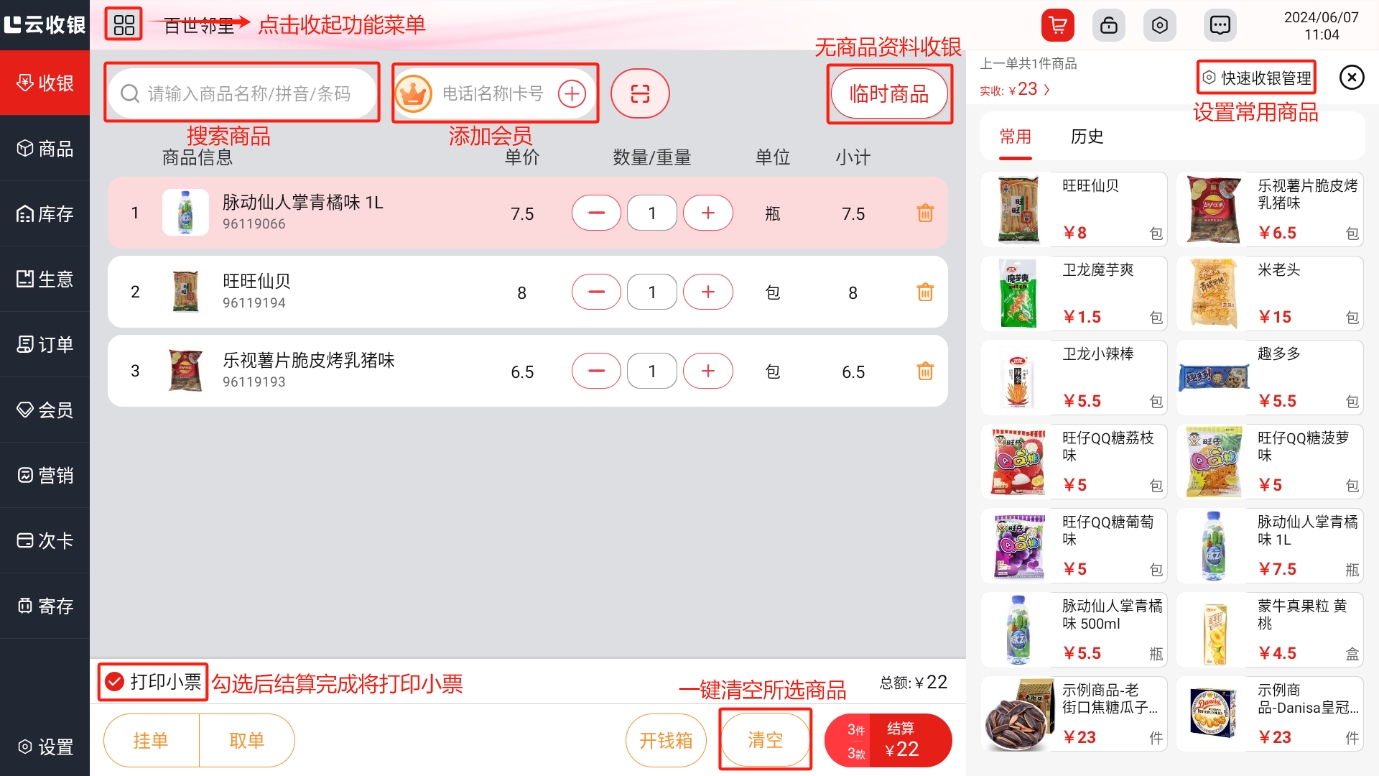Viewport: 1379px width, 776px height.
Task: Open 临时商品 temporary product button
Action: coord(888,94)
